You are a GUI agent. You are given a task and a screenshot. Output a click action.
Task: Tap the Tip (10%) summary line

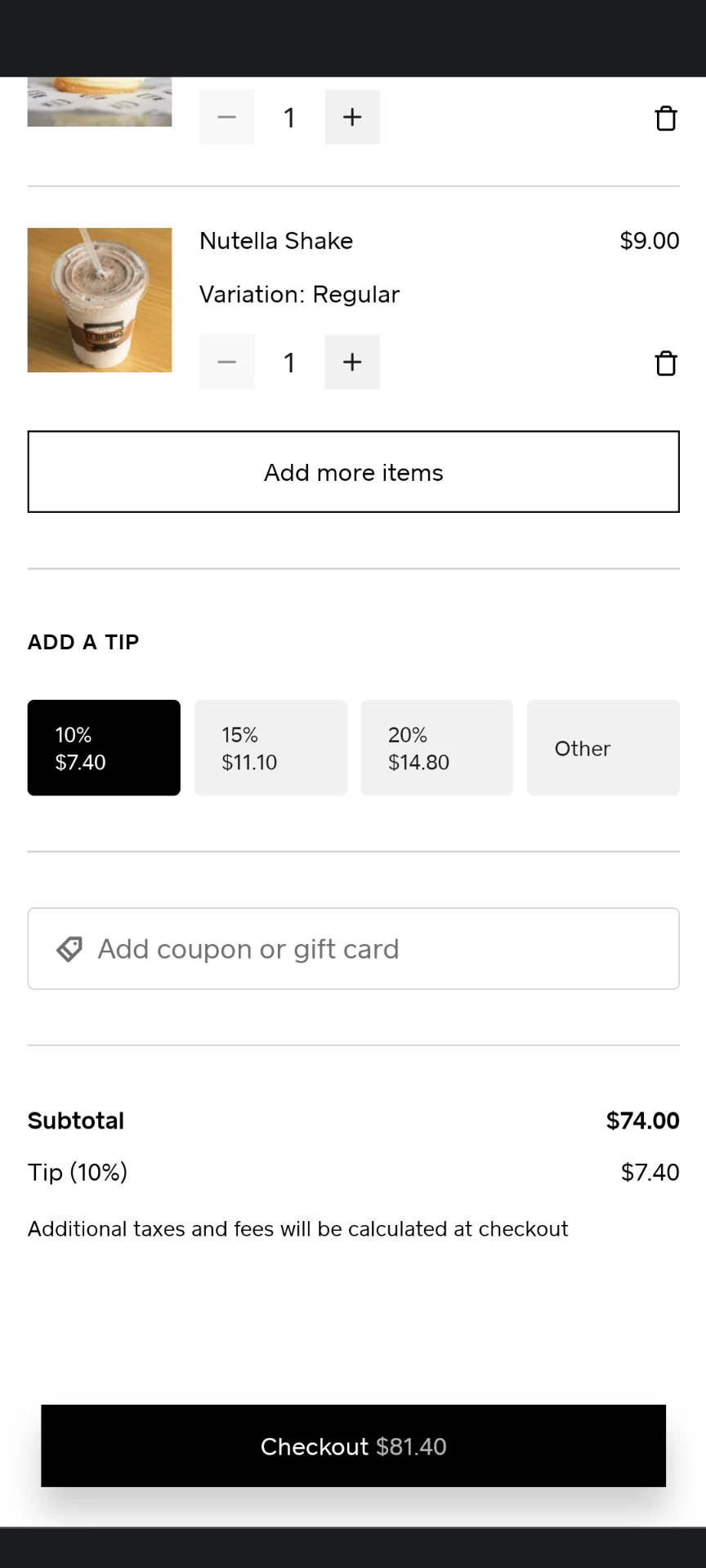pyautogui.click(x=353, y=1172)
